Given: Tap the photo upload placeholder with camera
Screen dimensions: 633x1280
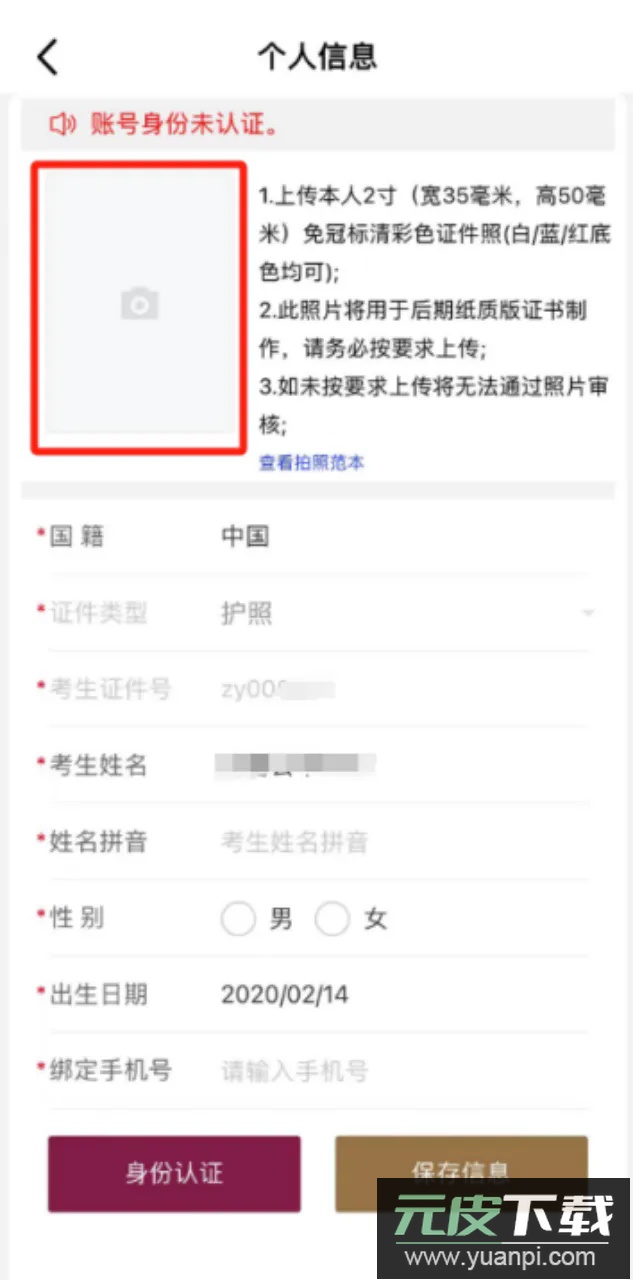Looking at the screenshot, I should pos(139,305).
